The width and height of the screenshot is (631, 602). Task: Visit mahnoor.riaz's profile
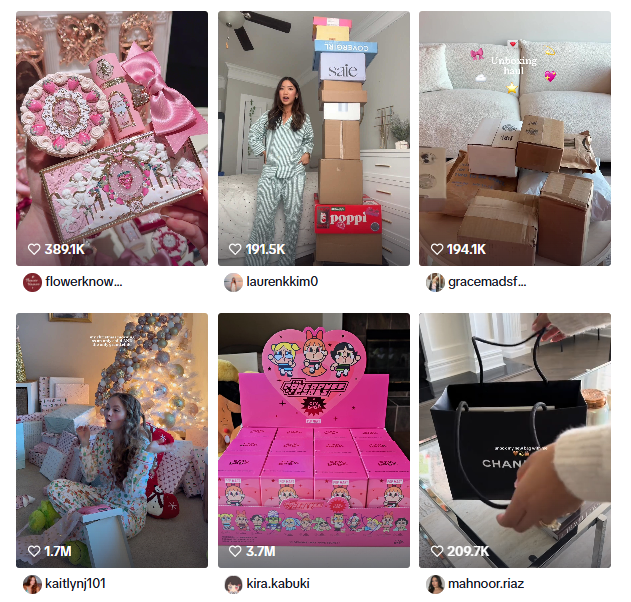click(x=487, y=584)
